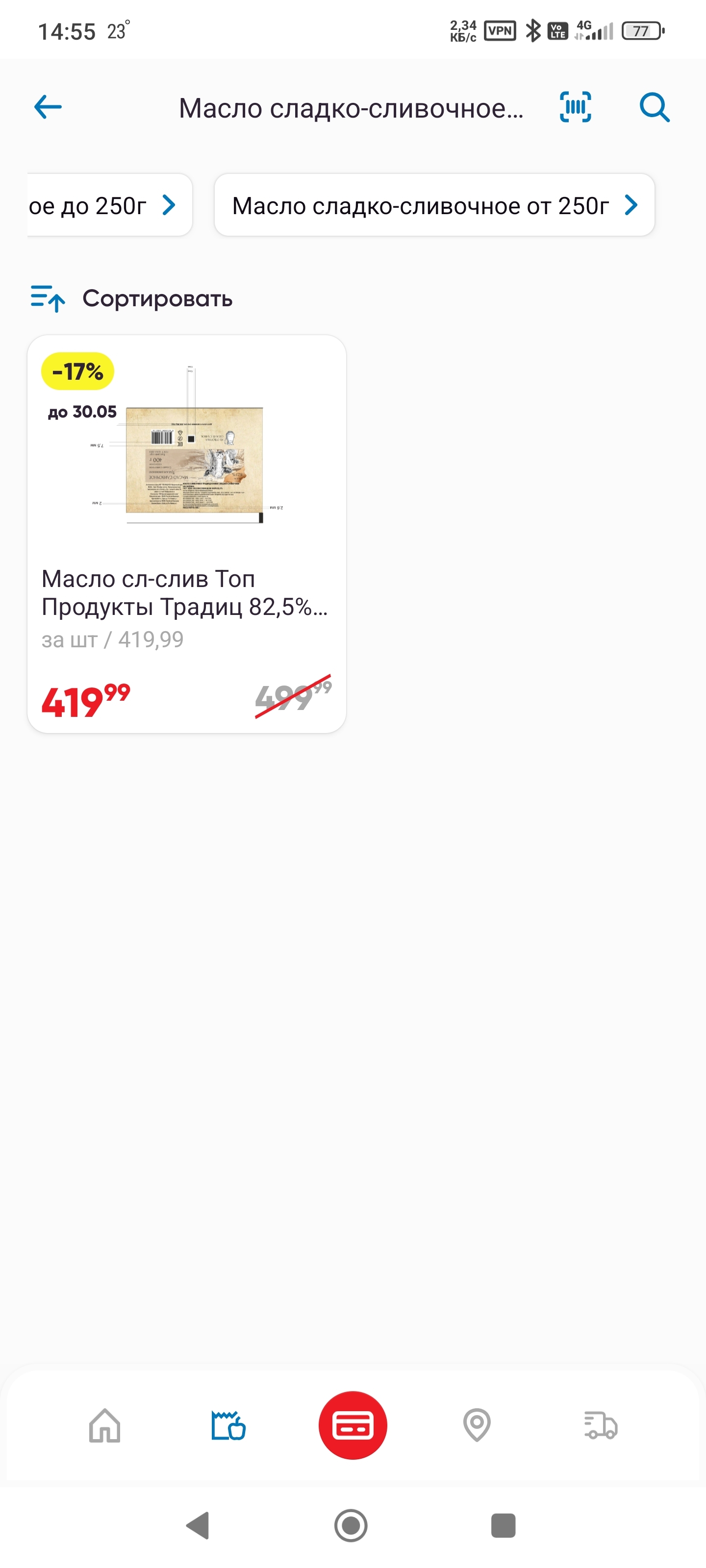Screen dimensions: 706x1568
Task: Open "Масло сладко-сливочное от 250г" category
Action: [434, 206]
